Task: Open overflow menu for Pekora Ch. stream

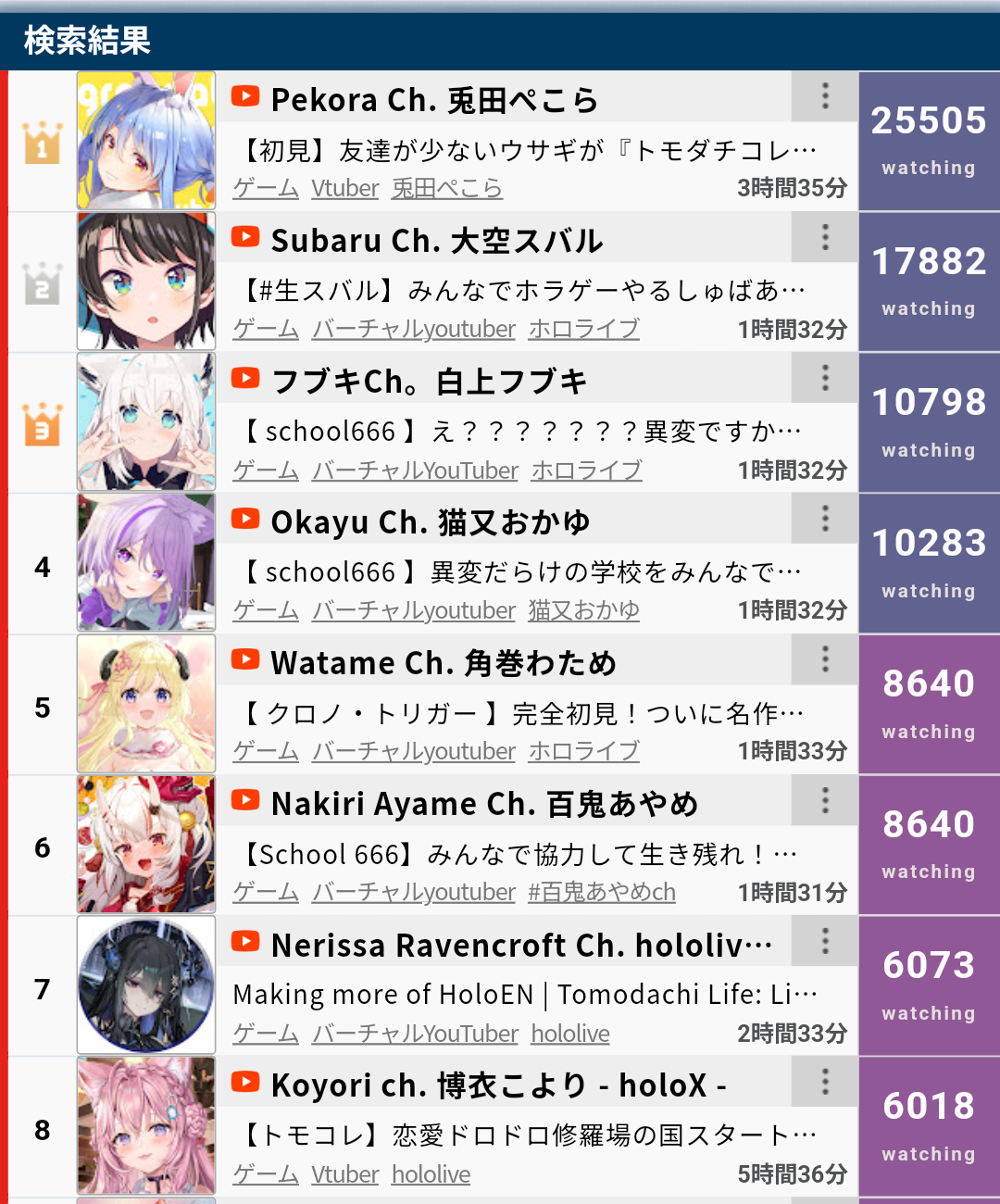Action: tap(824, 96)
